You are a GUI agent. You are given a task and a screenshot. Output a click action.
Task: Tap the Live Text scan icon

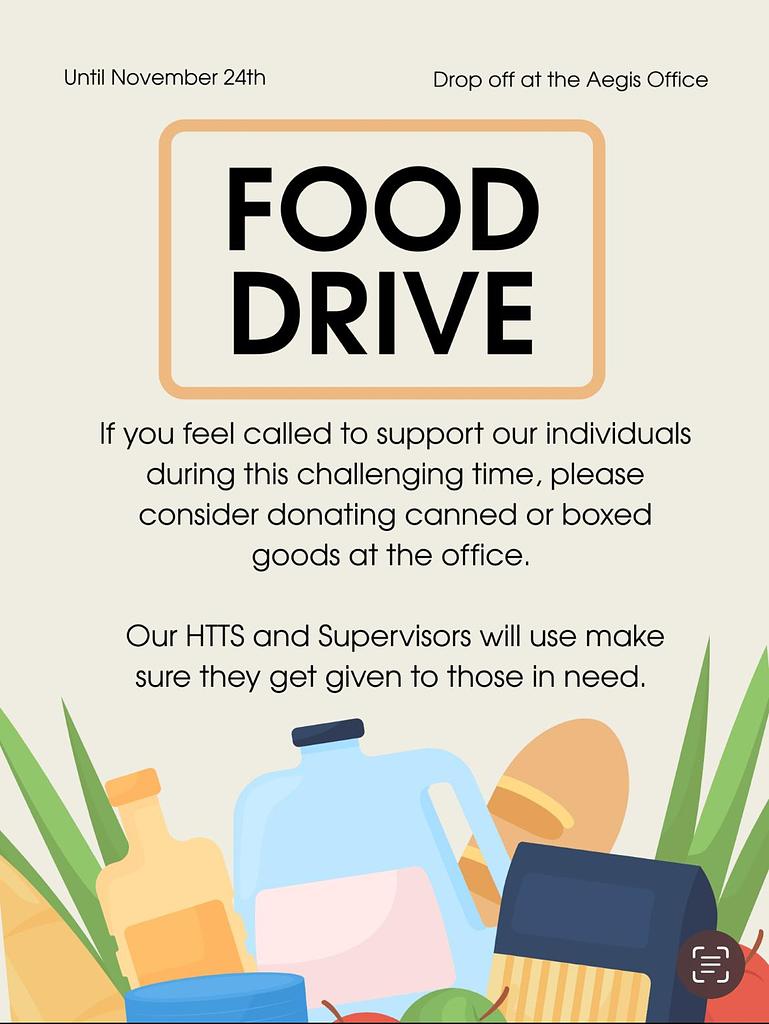pyautogui.click(x=710, y=964)
